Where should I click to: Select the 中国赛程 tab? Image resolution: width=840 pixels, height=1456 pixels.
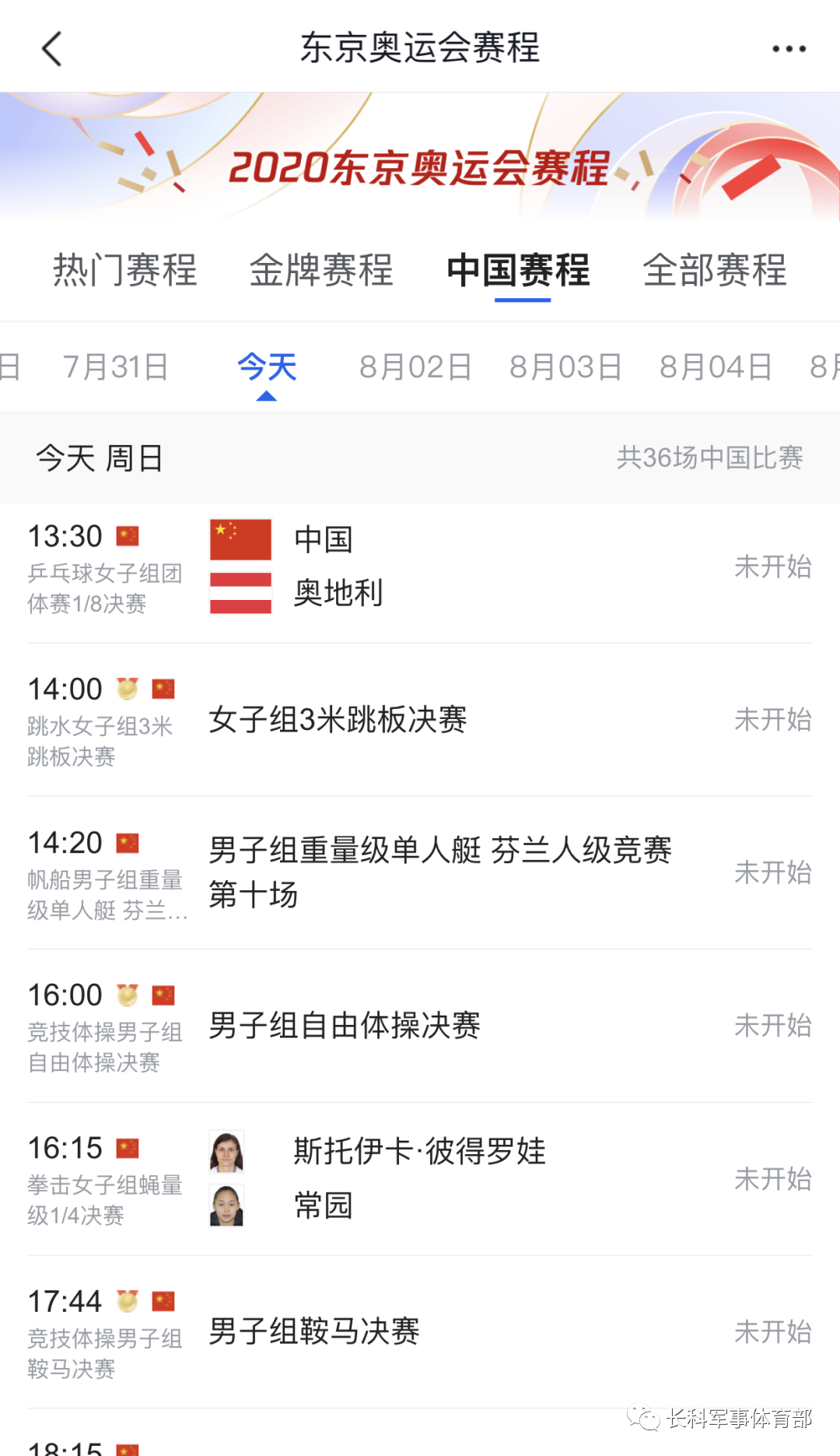(519, 270)
